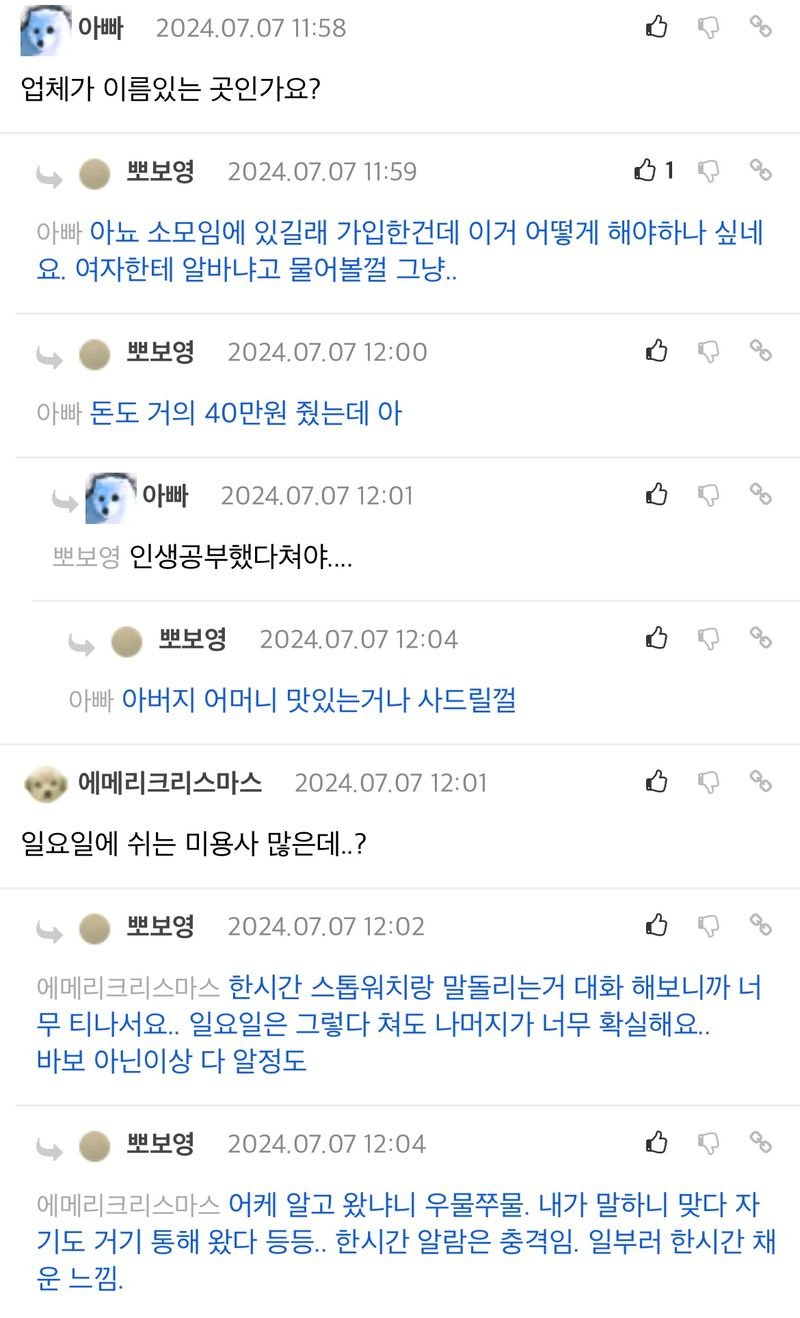Like 뽀보영's 11:59 reply
This screenshot has height=1318, width=800.
pos(646,171)
